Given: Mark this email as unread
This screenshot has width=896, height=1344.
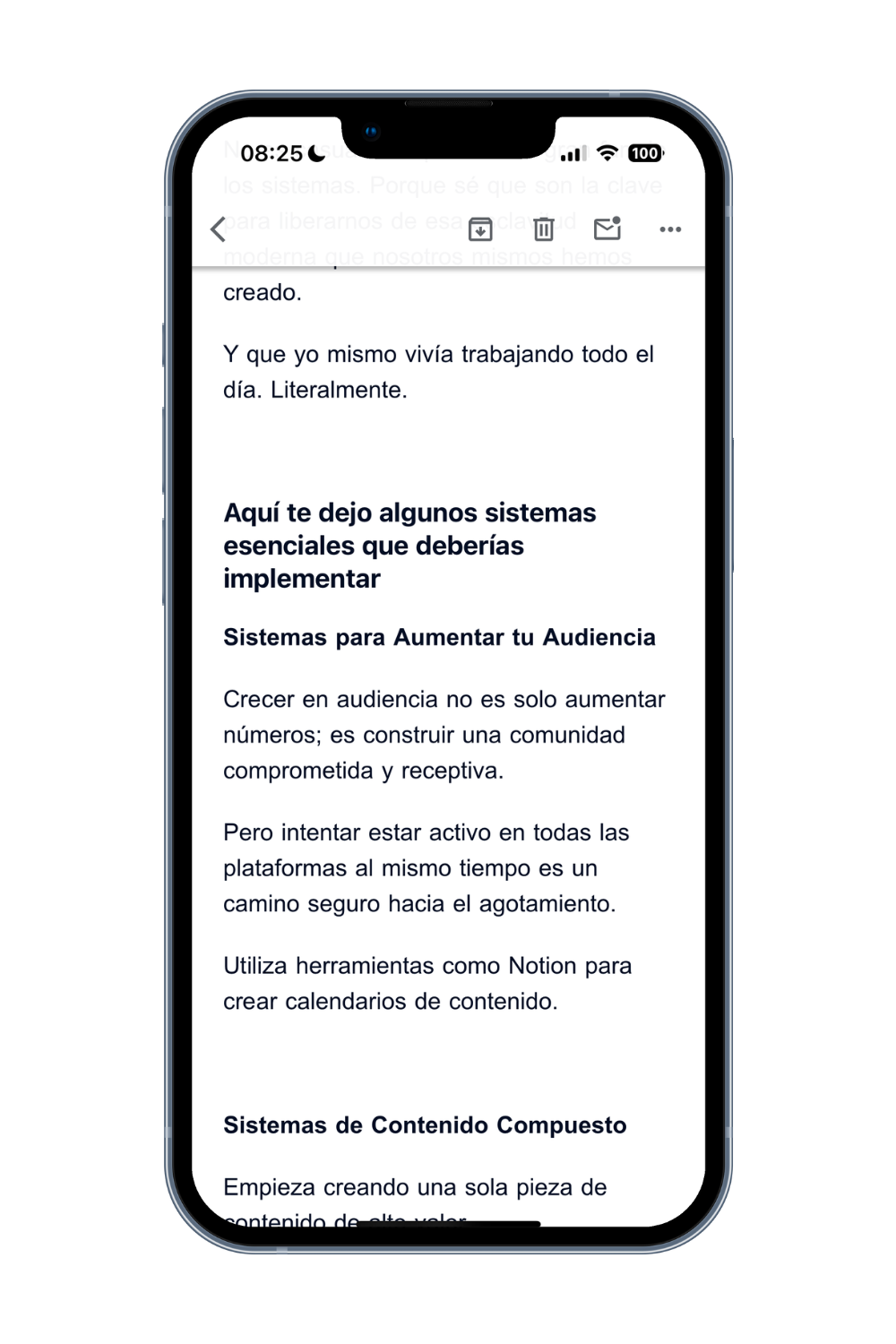Looking at the screenshot, I should (607, 229).
